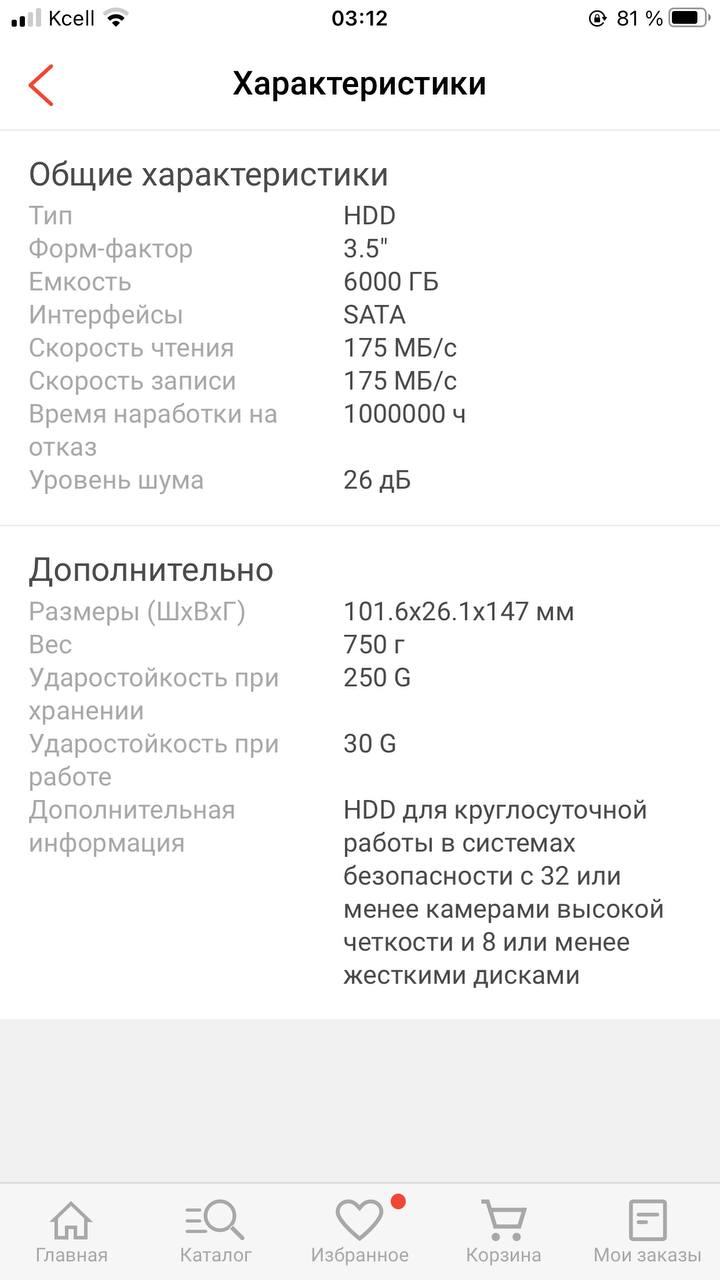
Task: Switch to the Корзина cart tab
Action: (503, 1231)
